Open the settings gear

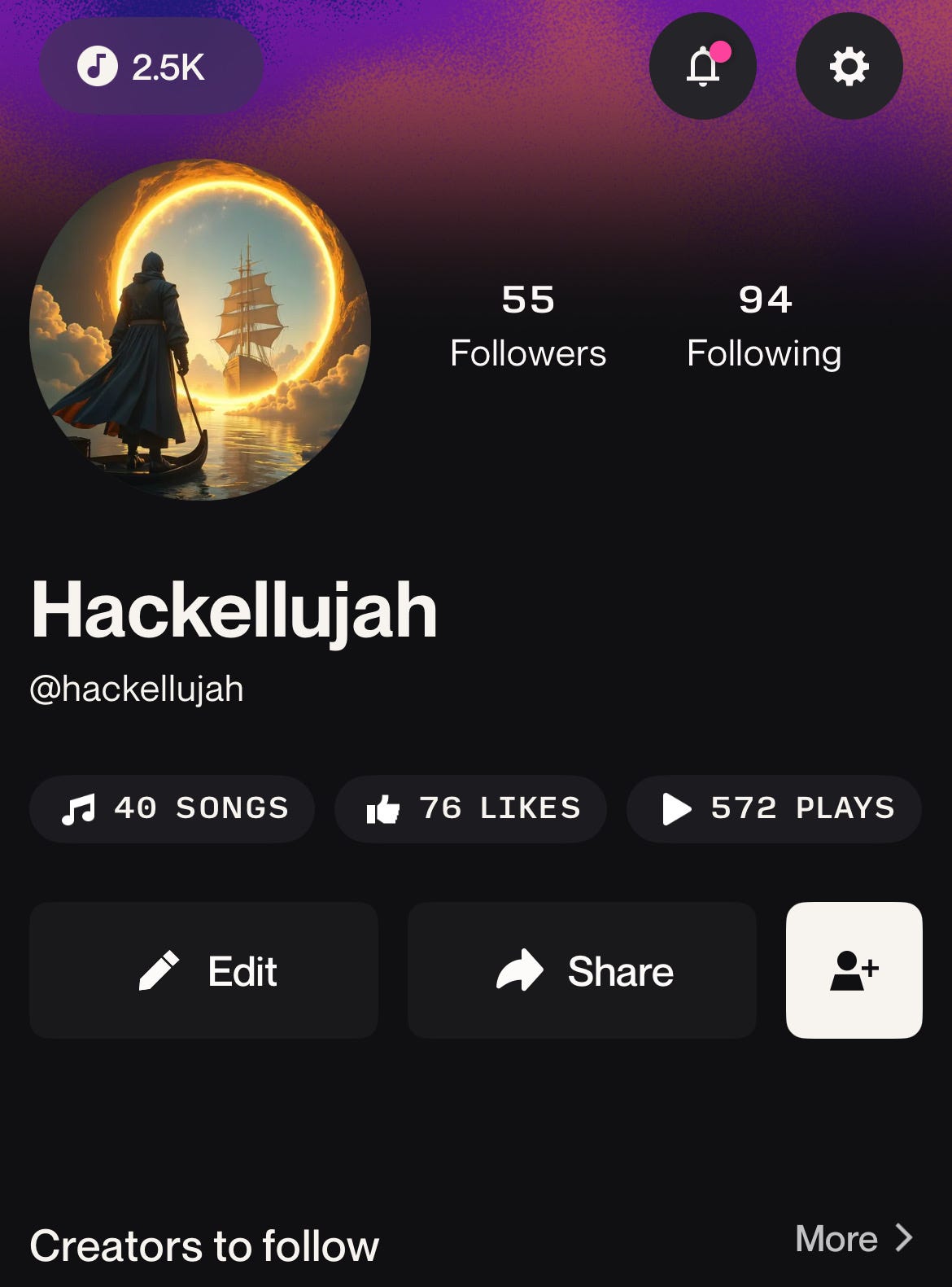tap(849, 66)
